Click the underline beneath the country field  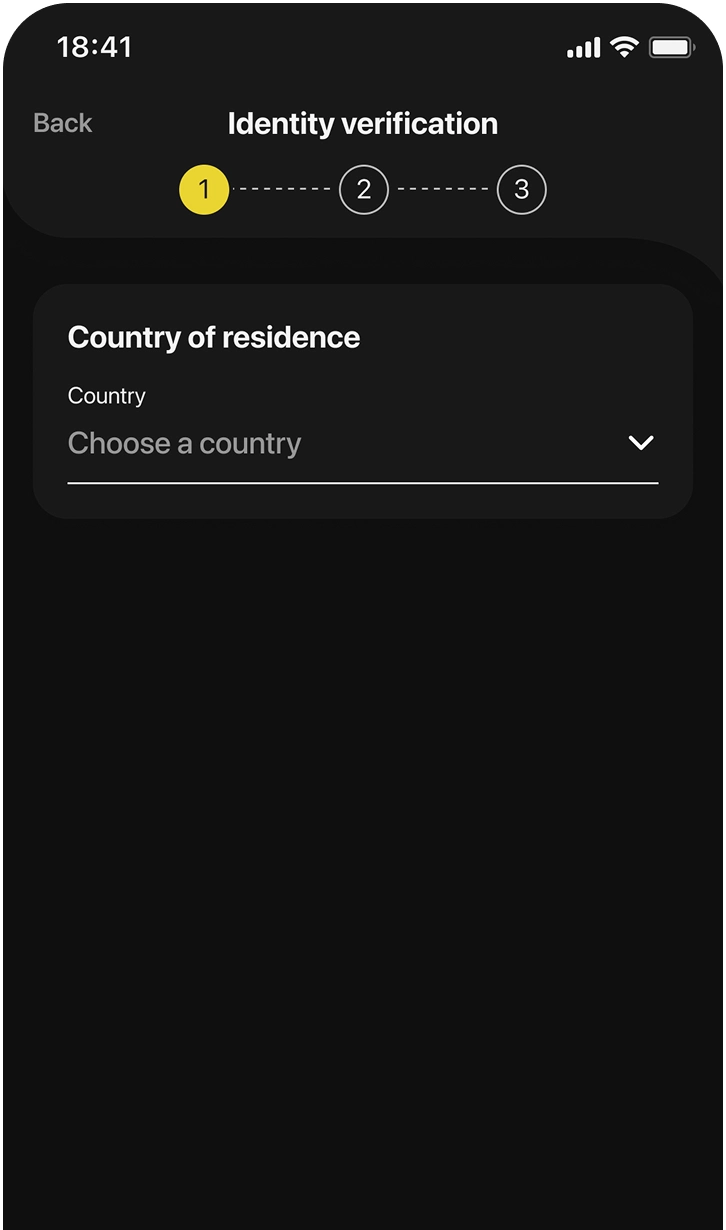pos(363,486)
